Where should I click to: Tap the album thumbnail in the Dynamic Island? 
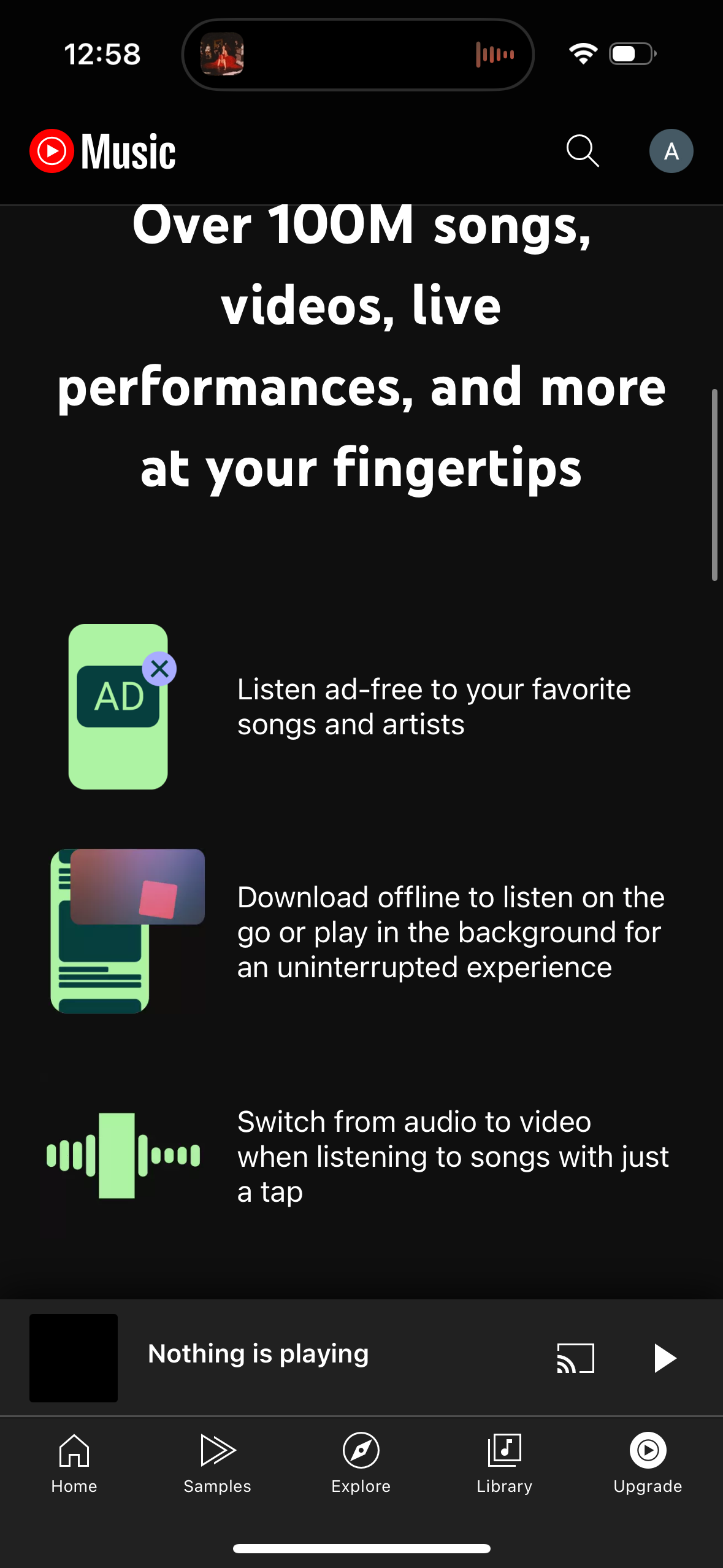(x=224, y=54)
